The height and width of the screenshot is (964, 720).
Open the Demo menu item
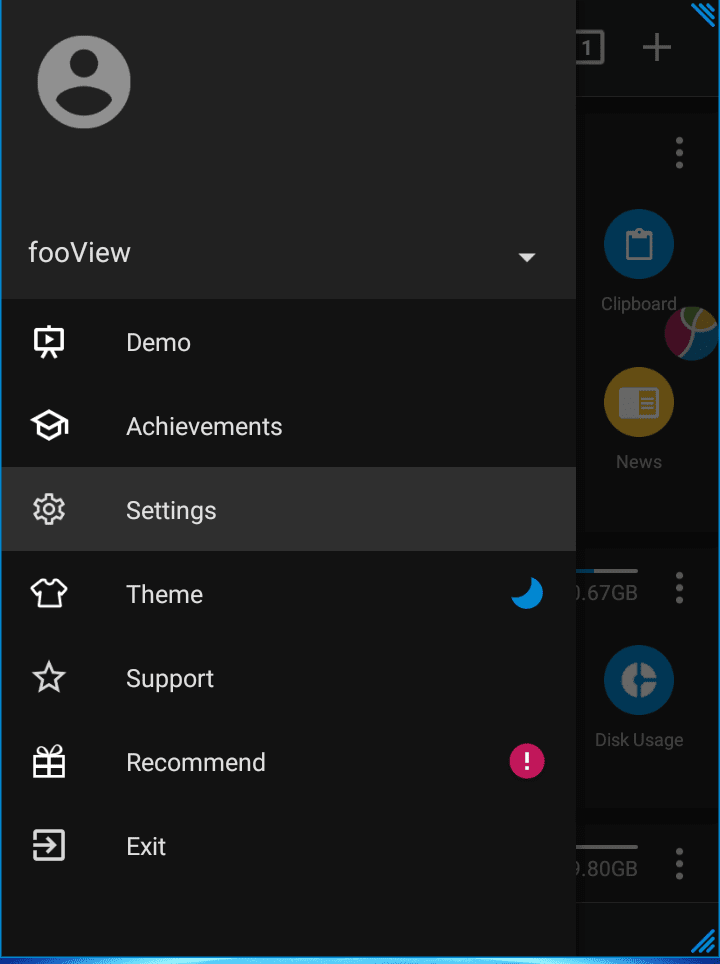[158, 343]
